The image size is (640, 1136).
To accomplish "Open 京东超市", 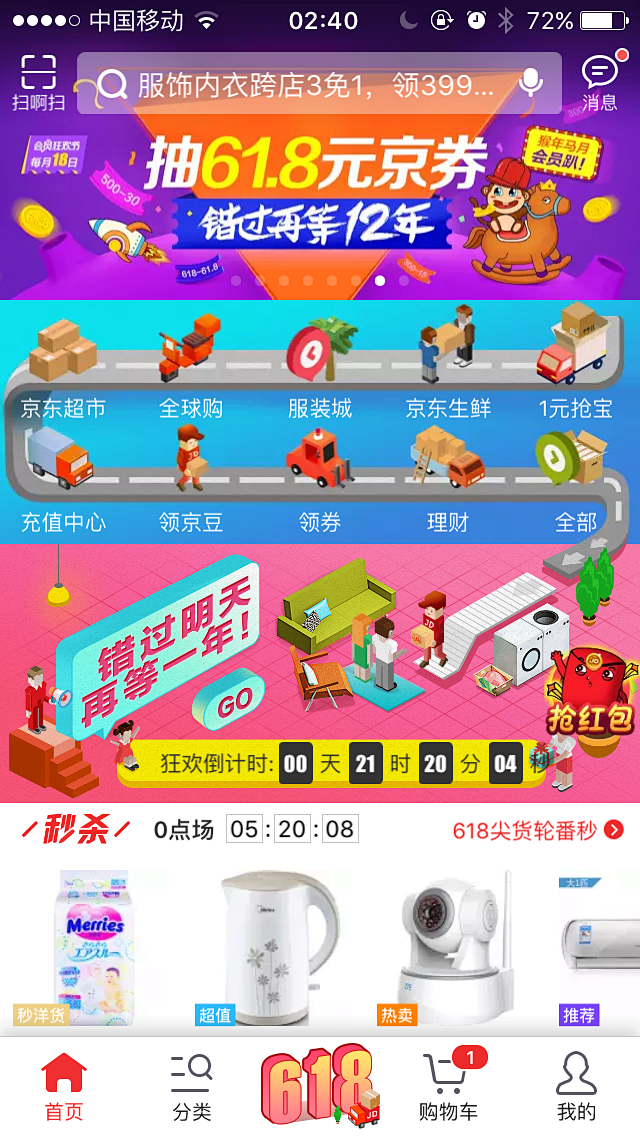I will pos(63,370).
